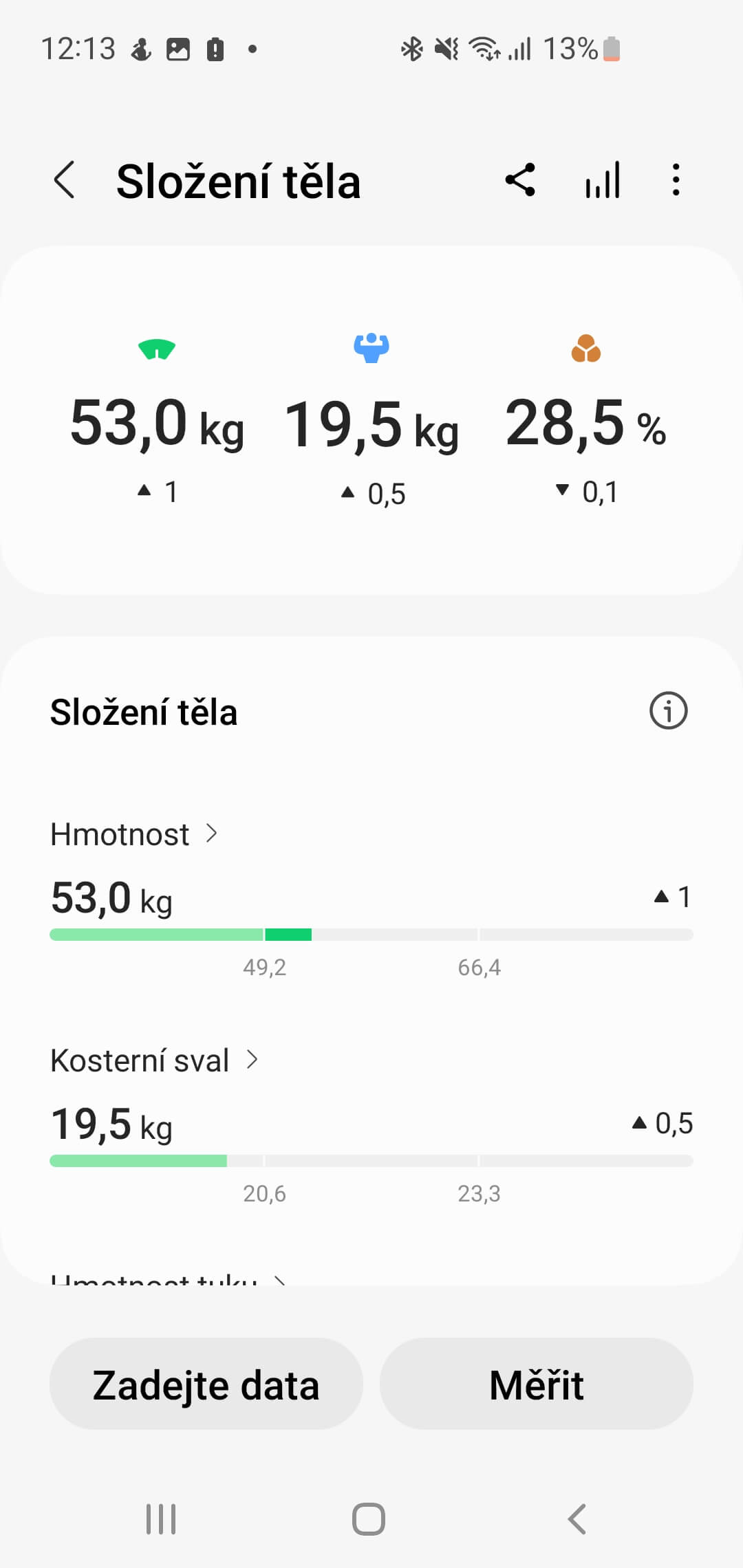Share the body composition results
Image resolution: width=743 pixels, height=1568 pixels.
click(520, 180)
